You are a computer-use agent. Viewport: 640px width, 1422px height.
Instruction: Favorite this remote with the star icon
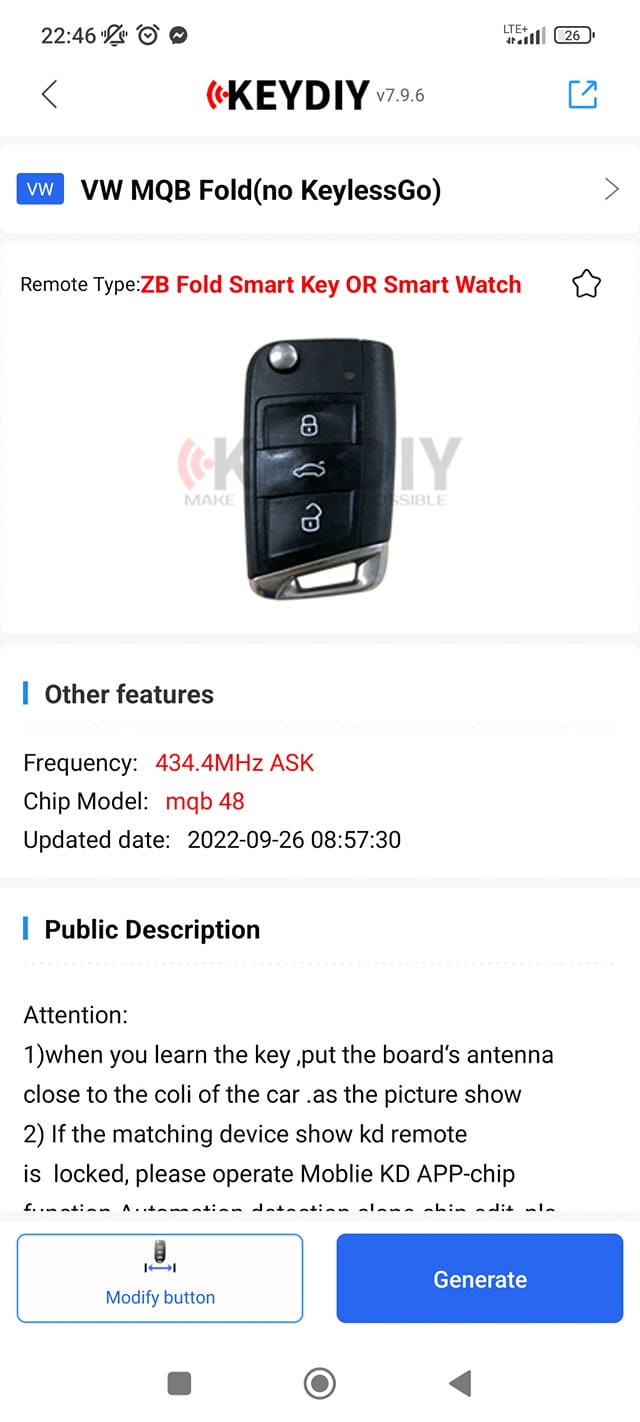point(586,284)
